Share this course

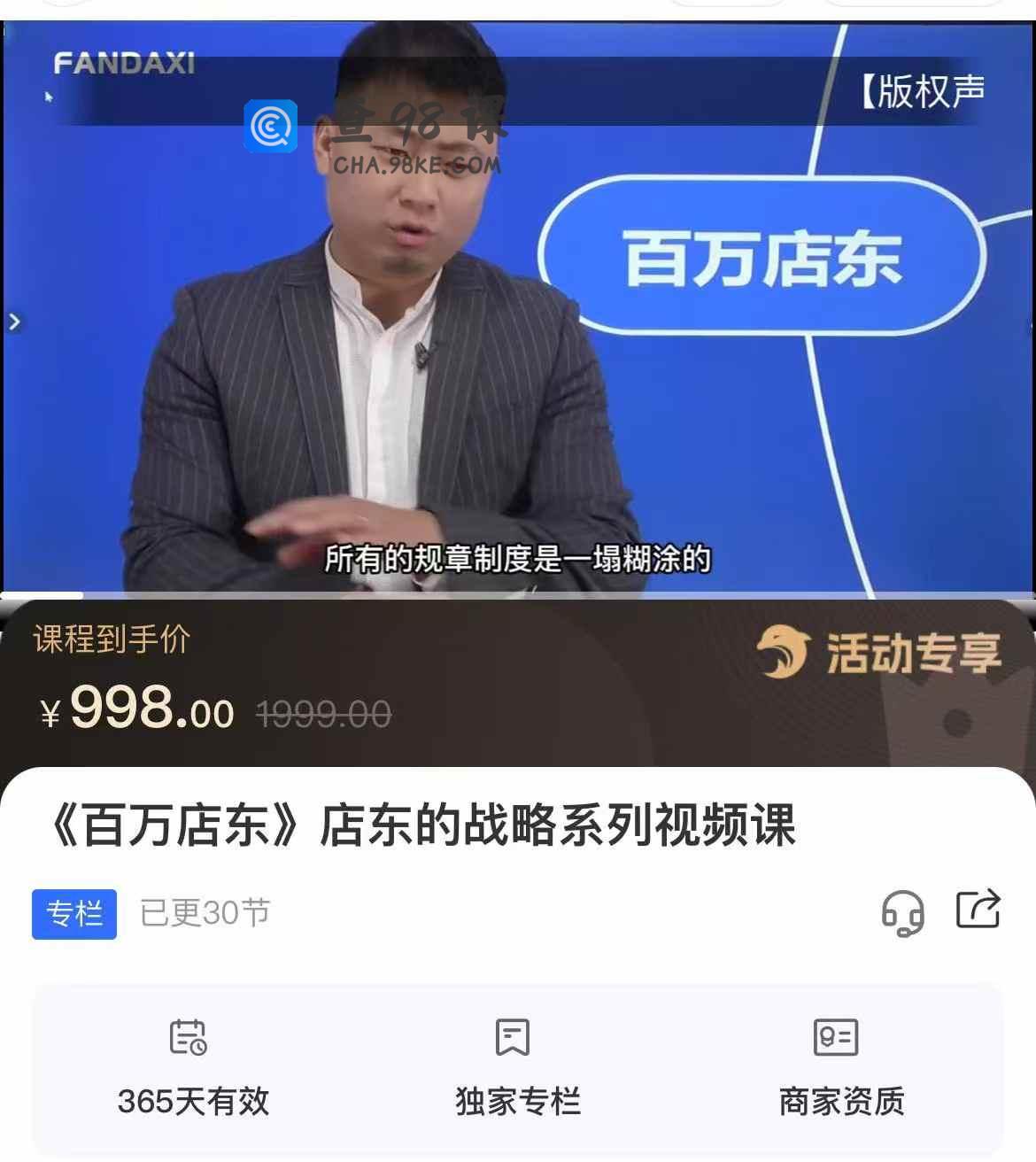978,909
